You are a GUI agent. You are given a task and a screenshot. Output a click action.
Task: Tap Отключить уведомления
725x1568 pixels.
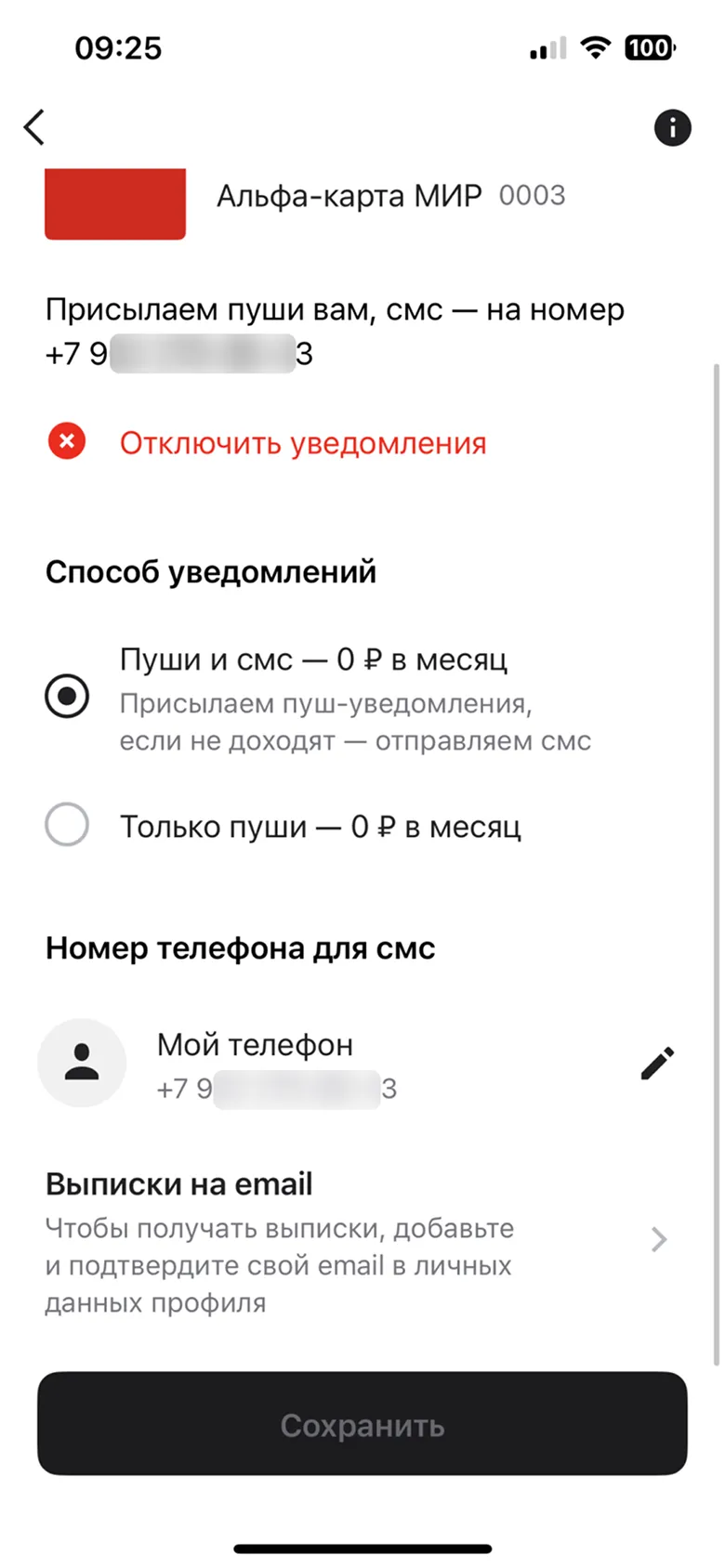point(301,443)
